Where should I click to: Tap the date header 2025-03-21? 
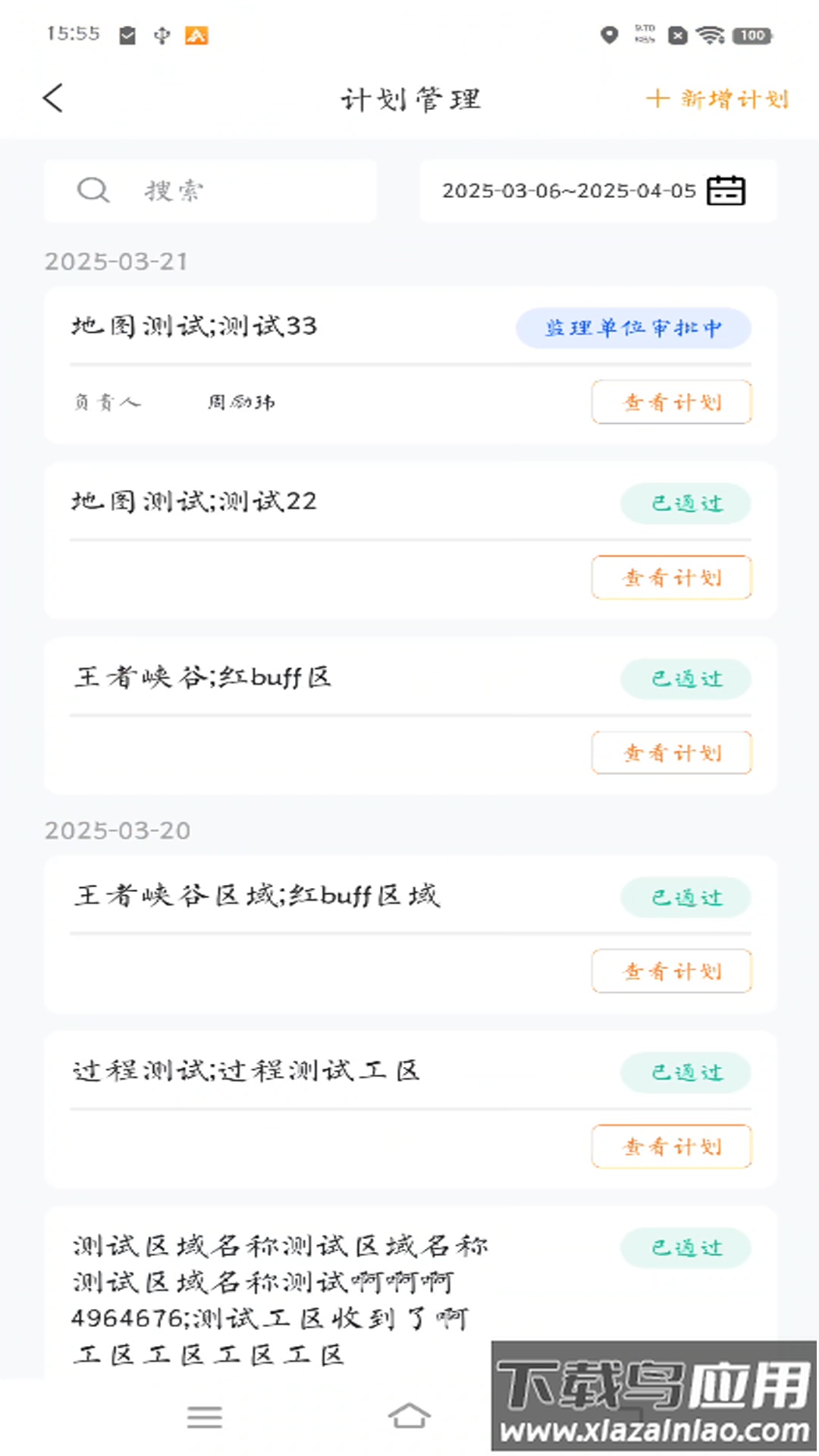click(x=116, y=261)
